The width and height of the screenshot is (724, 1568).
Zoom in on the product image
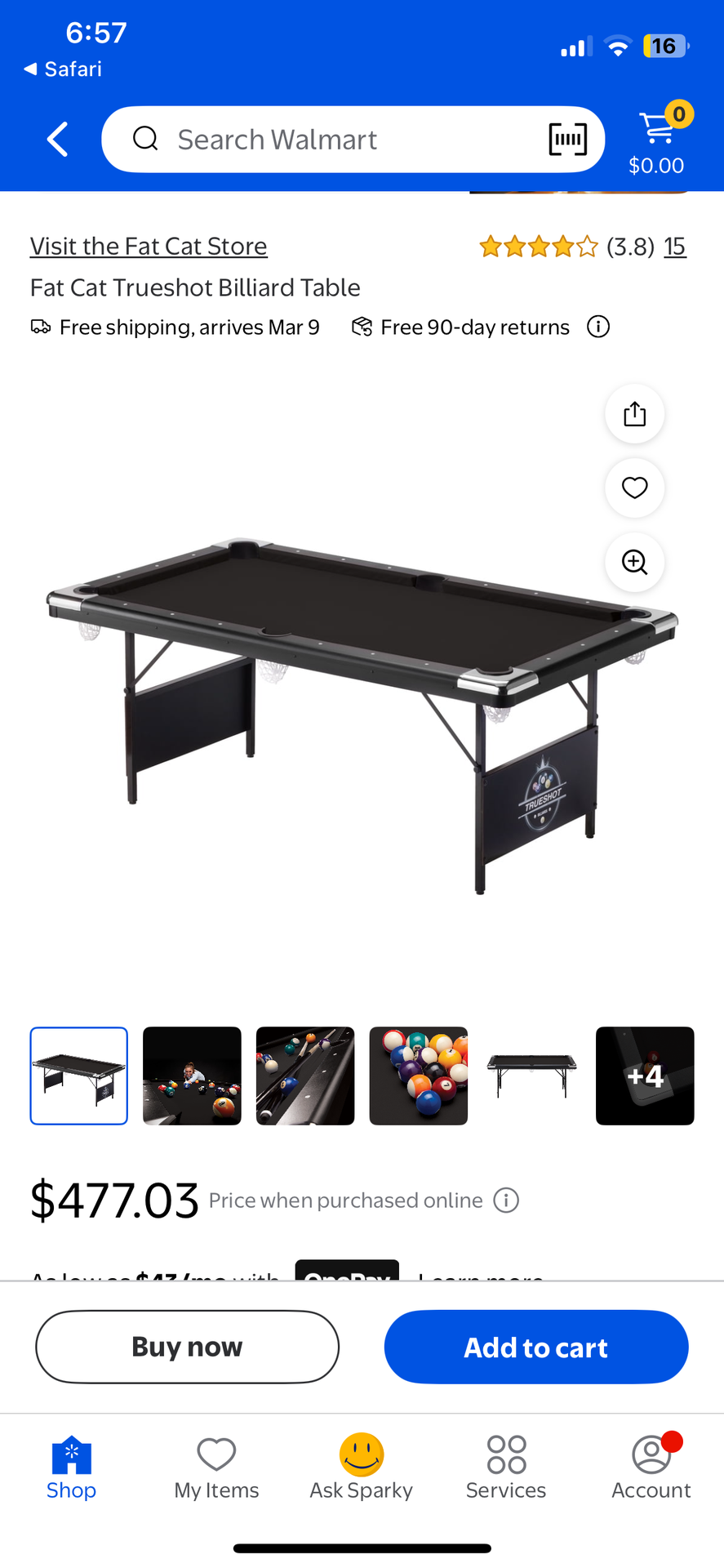634,563
